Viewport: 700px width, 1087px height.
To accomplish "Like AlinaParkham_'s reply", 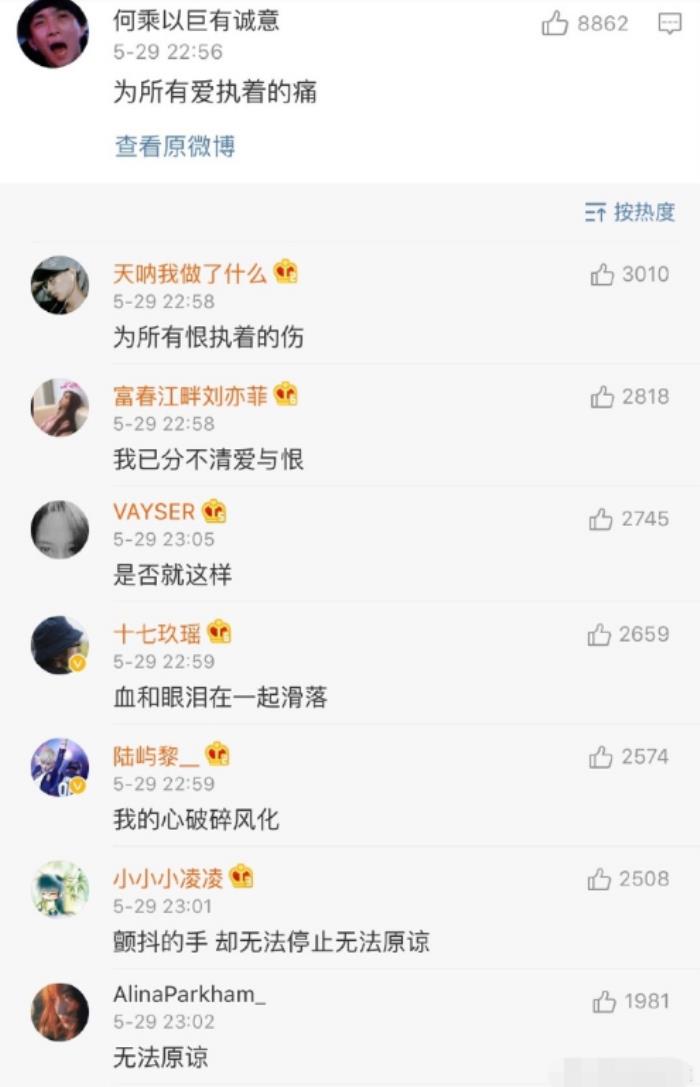I will 604,1001.
